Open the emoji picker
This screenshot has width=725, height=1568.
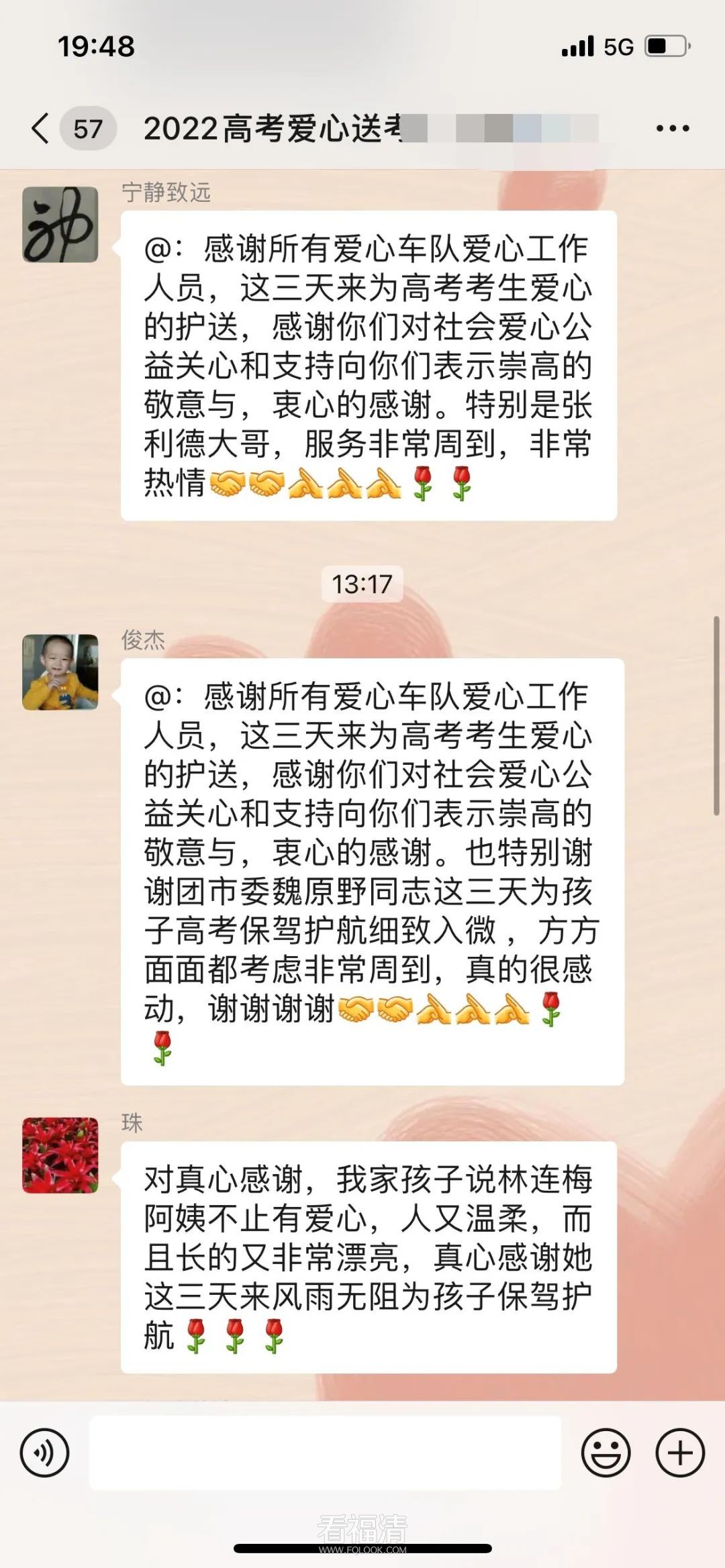click(606, 1453)
